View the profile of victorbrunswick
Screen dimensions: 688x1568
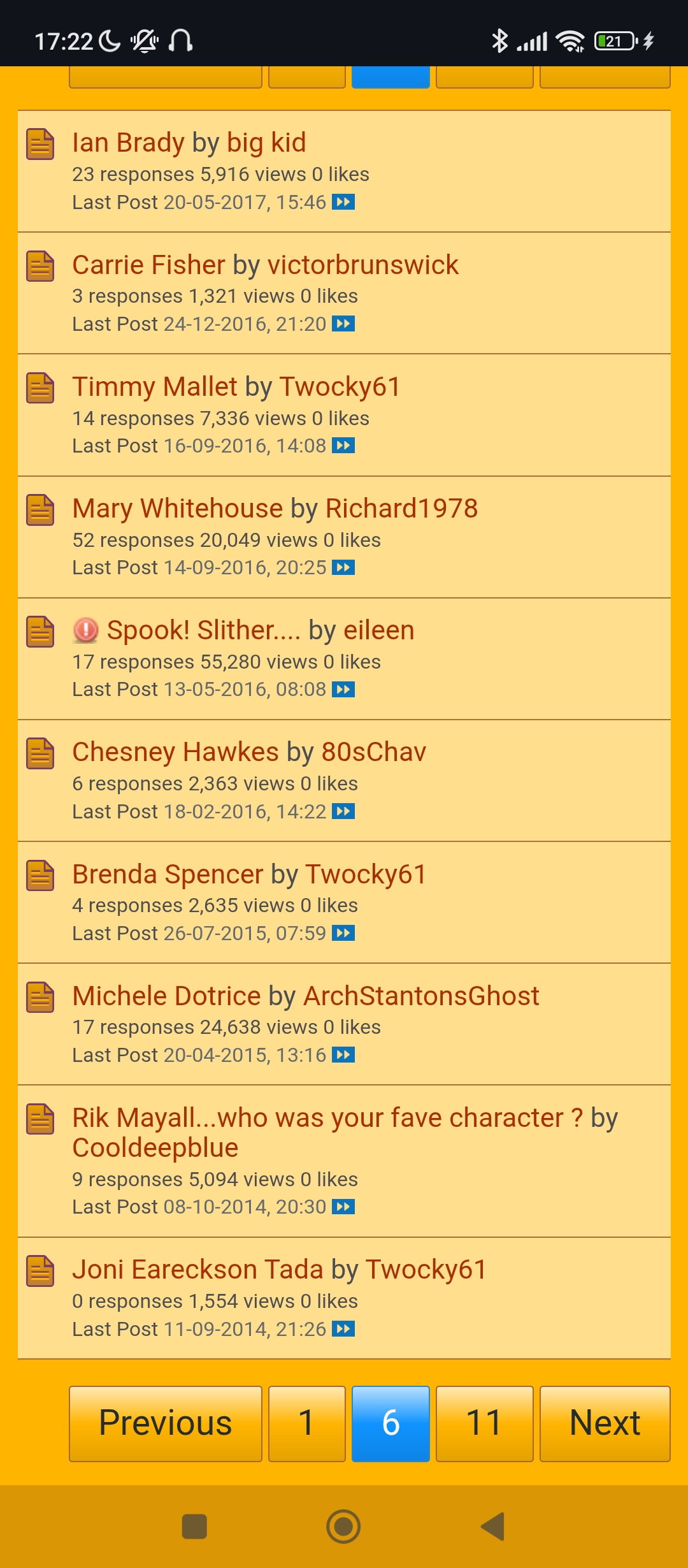point(362,265)
